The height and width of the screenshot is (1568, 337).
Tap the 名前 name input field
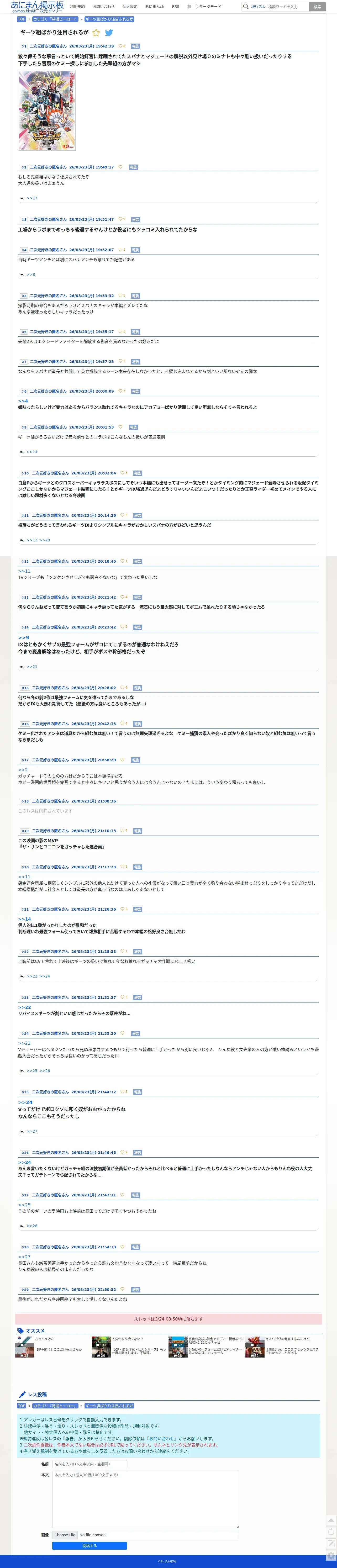[89, 1464]
